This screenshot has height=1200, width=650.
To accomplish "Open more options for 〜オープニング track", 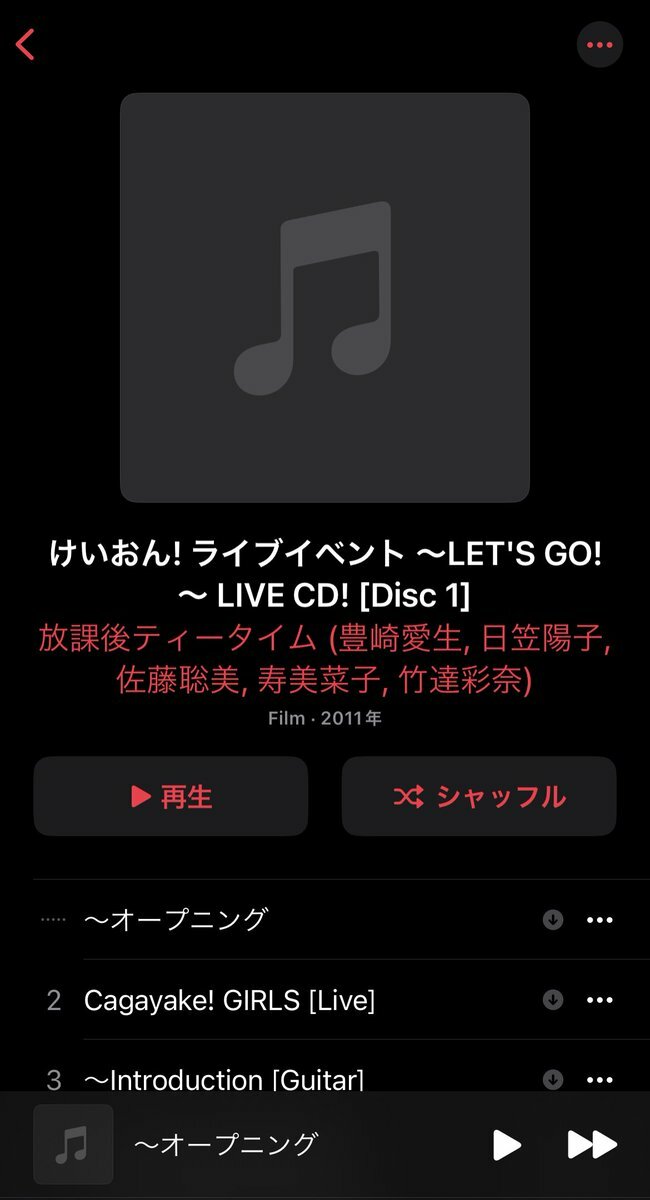I will click(600, 920).
